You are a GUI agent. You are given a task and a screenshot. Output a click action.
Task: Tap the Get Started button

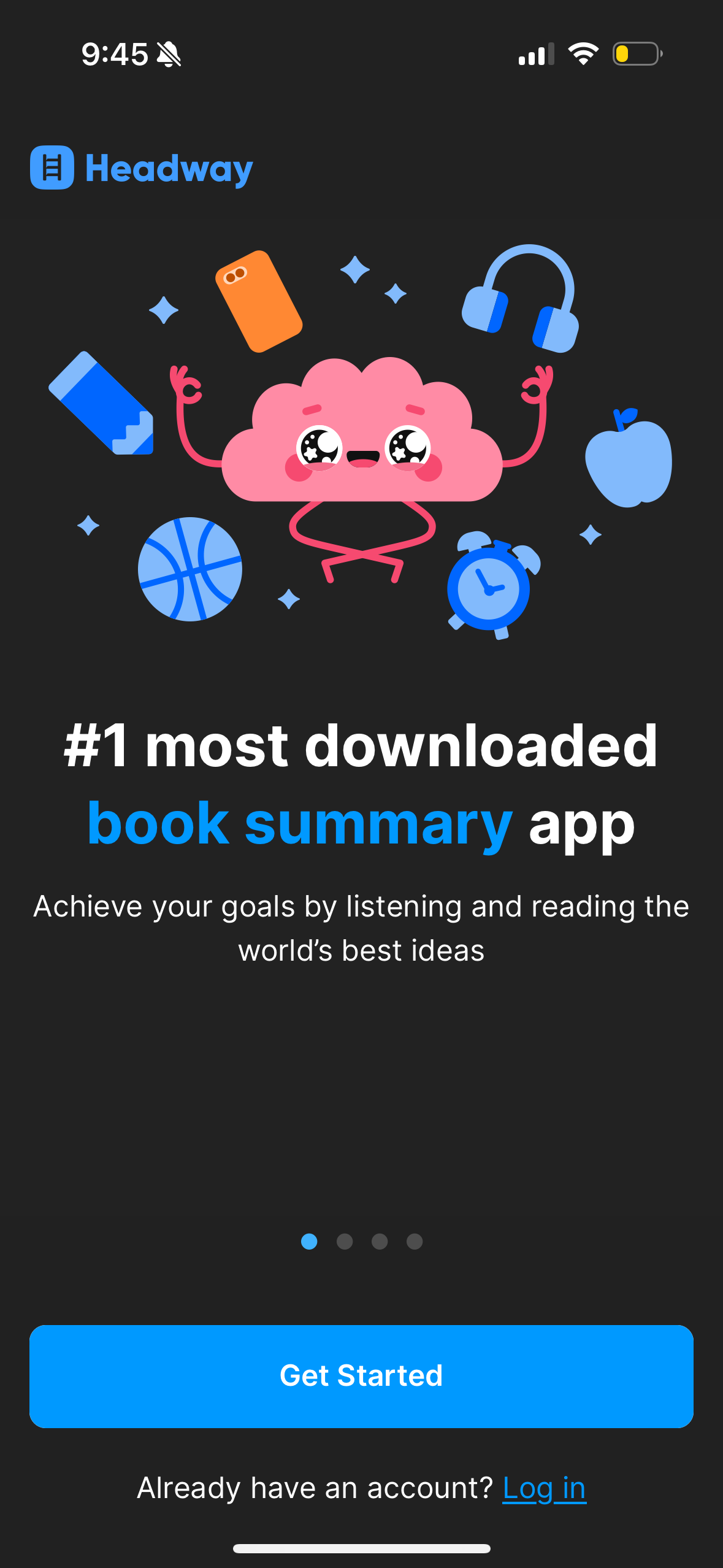tap(361, 1375)
